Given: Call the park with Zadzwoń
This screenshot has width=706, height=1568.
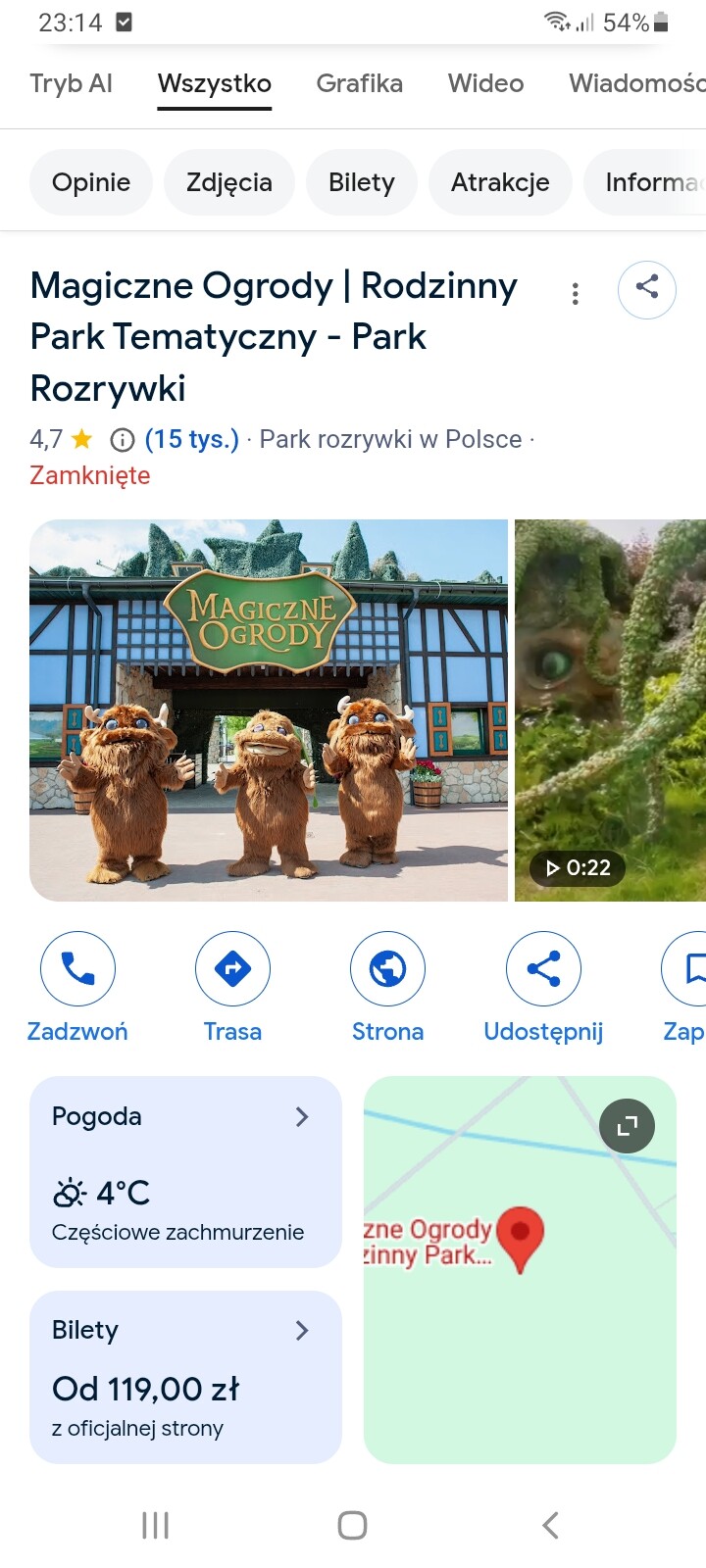Looking at the screenshot, I should coord(77,969).
